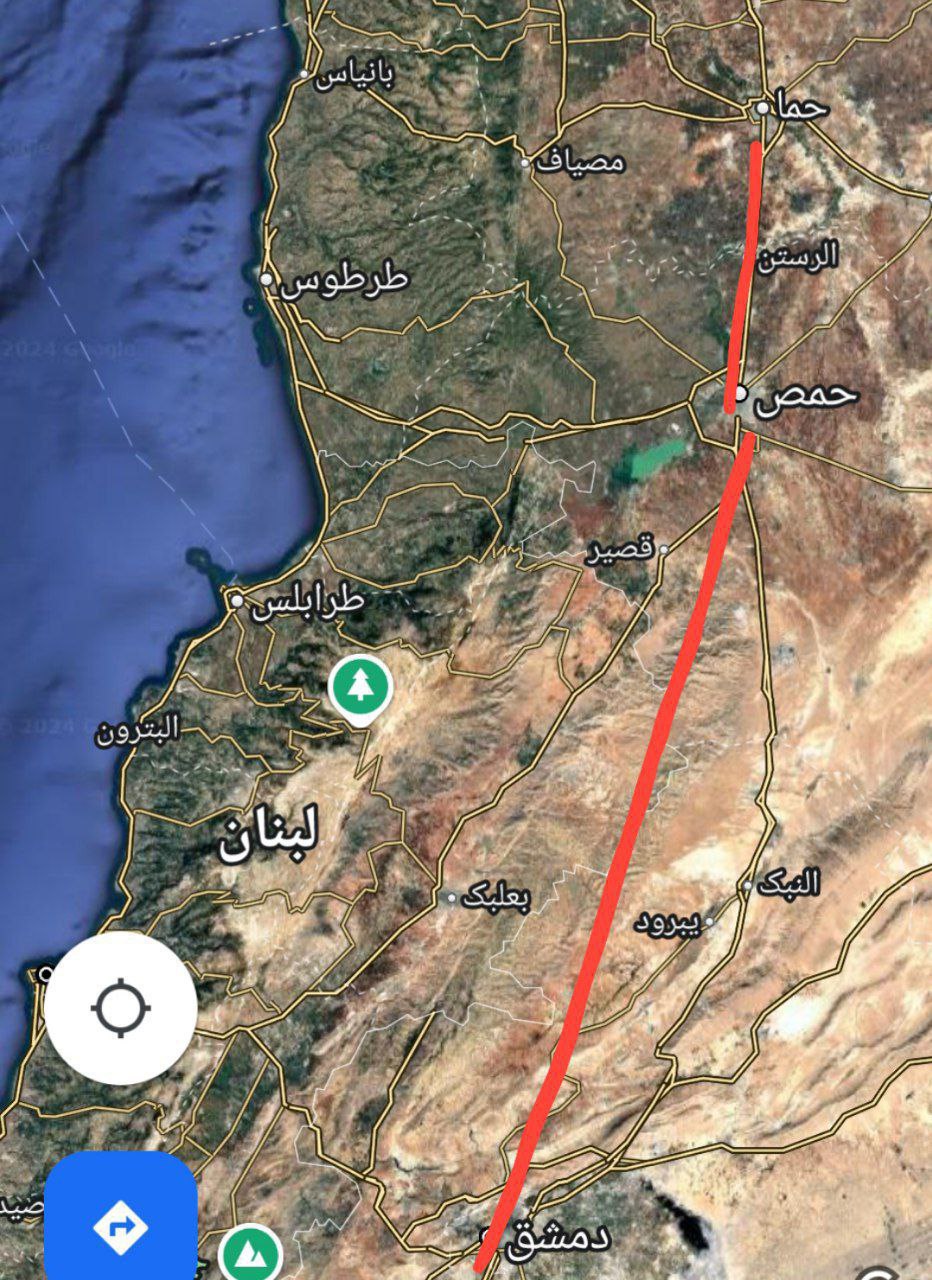This screenshot has width=932, height=1280.
Task: Center the map on my location
Action: point(120,1006)
